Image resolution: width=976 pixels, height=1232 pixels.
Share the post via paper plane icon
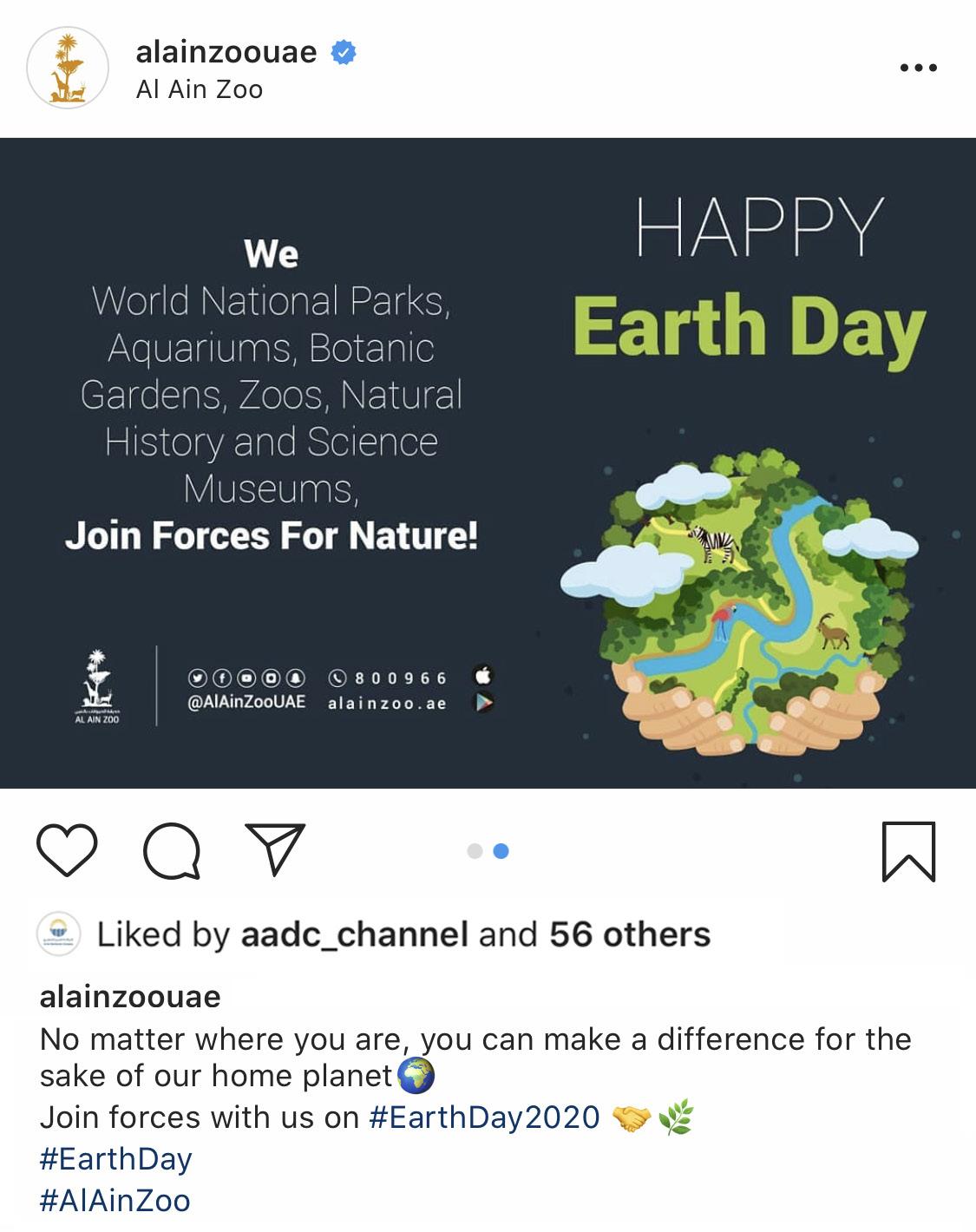(276, 848)
